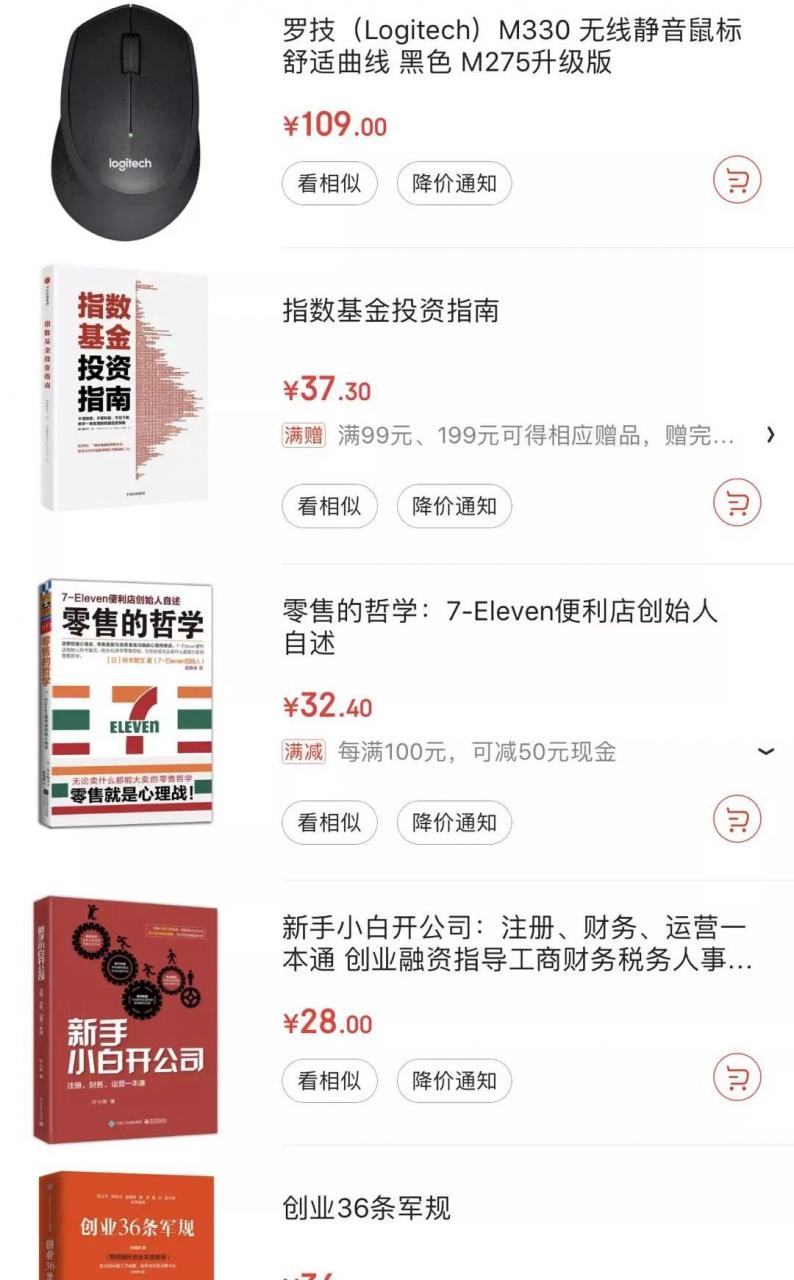This screenshot has height=1280, width=794.
Task: Click 看相似 under 新手小白开公司
Action: pos(329,1082)
